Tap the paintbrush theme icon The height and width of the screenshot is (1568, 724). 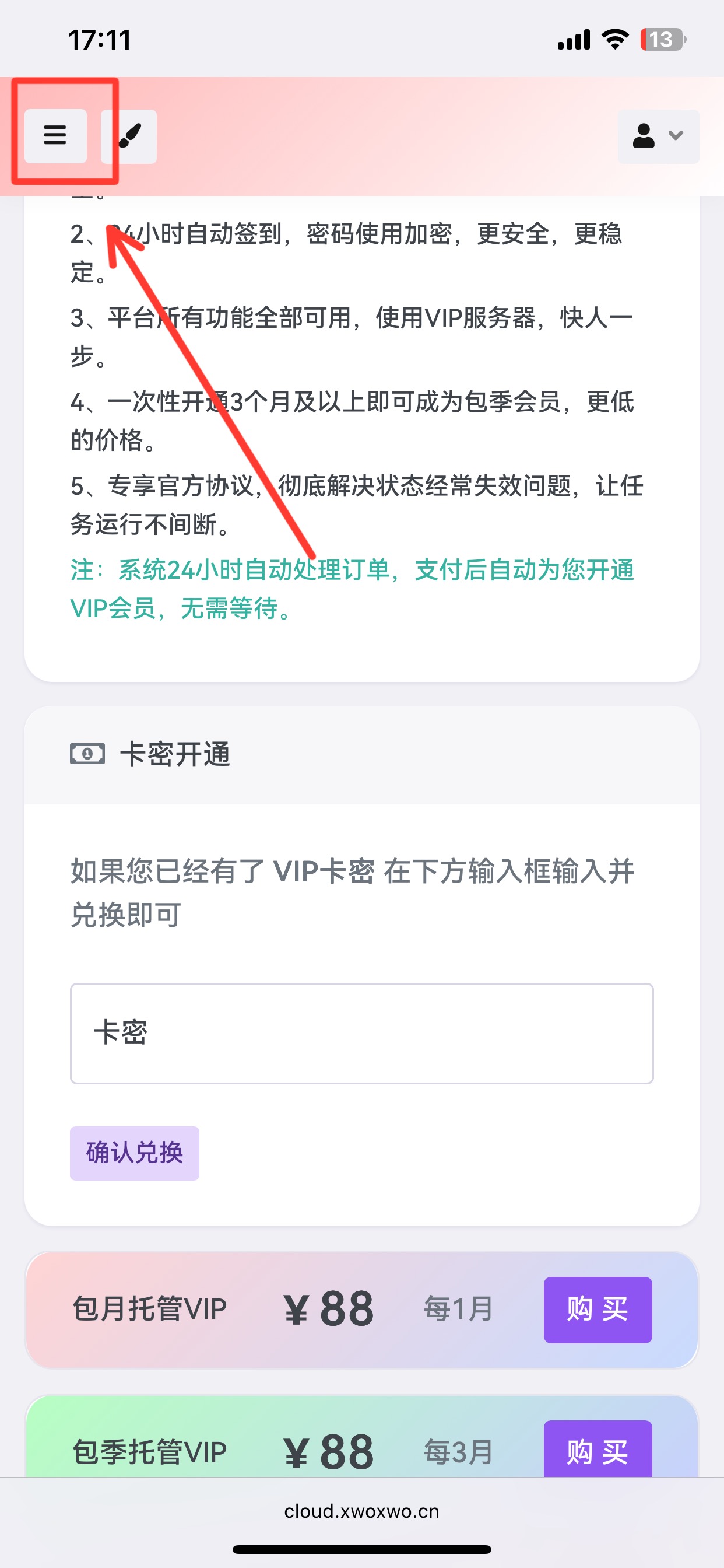tap(129, 136)
